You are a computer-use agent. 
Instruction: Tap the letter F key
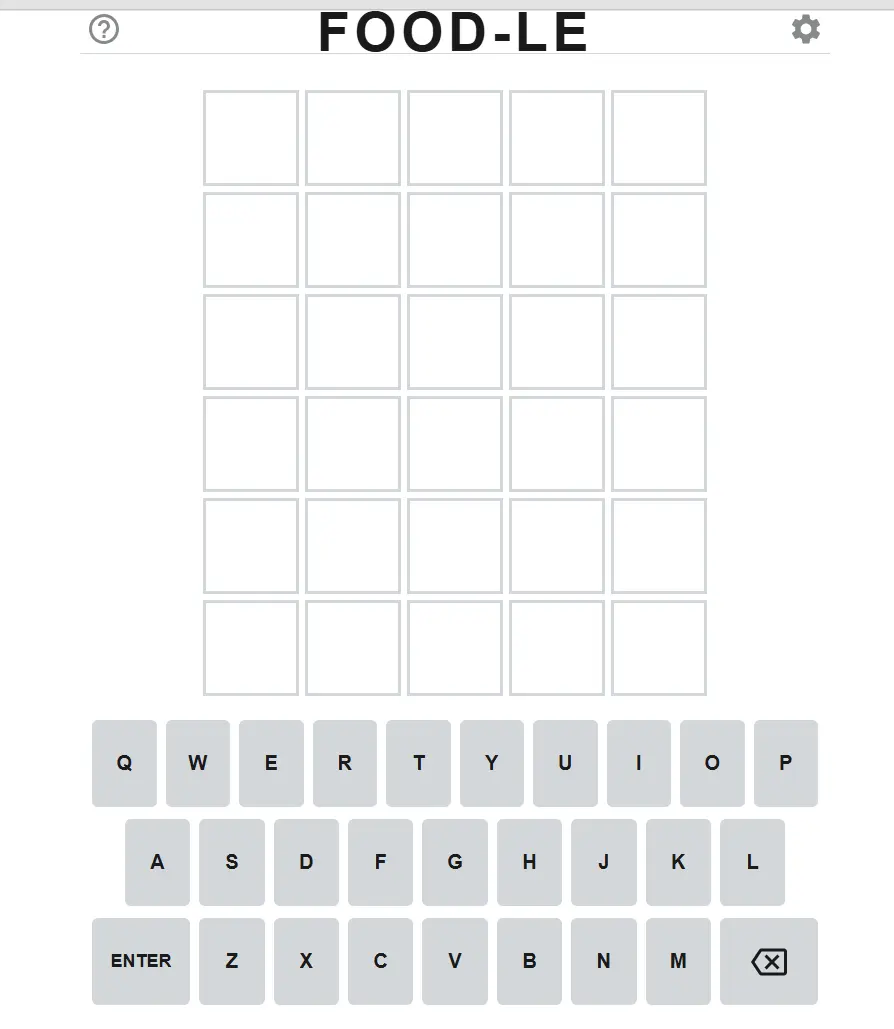(x=380, y=862)
